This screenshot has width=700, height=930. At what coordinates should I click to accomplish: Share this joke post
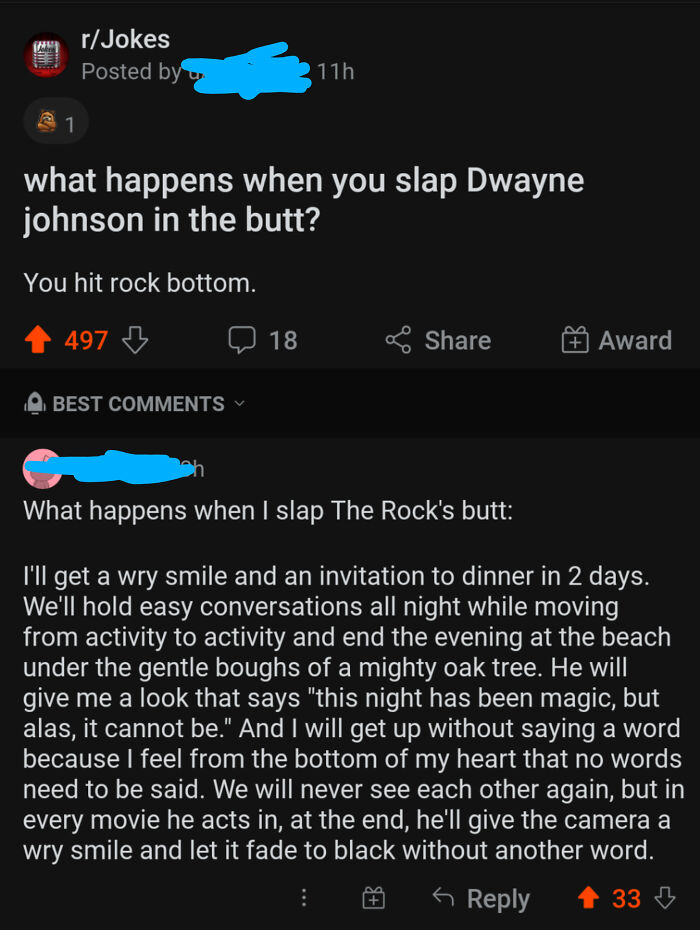(x=438, y=341)
